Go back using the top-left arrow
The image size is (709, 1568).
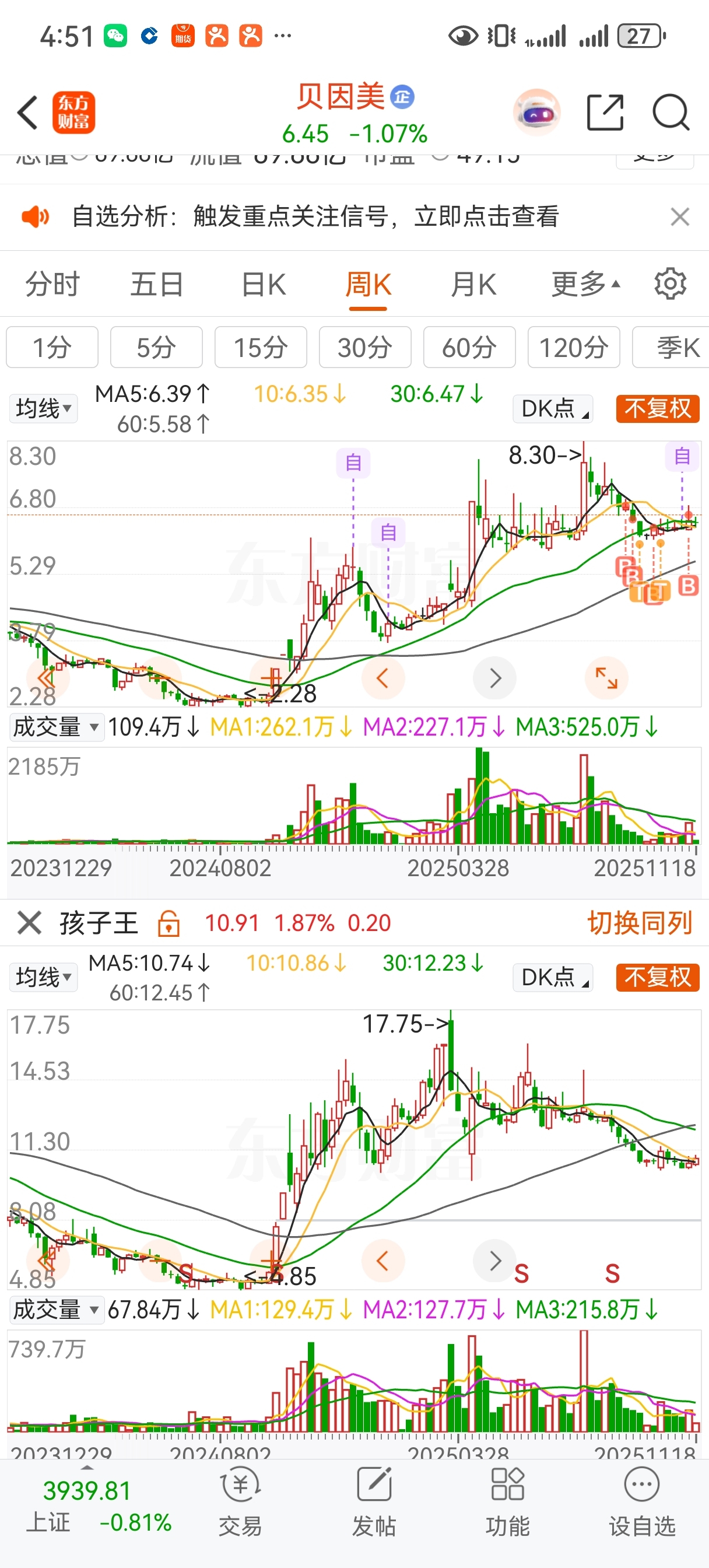click(28, 113)
